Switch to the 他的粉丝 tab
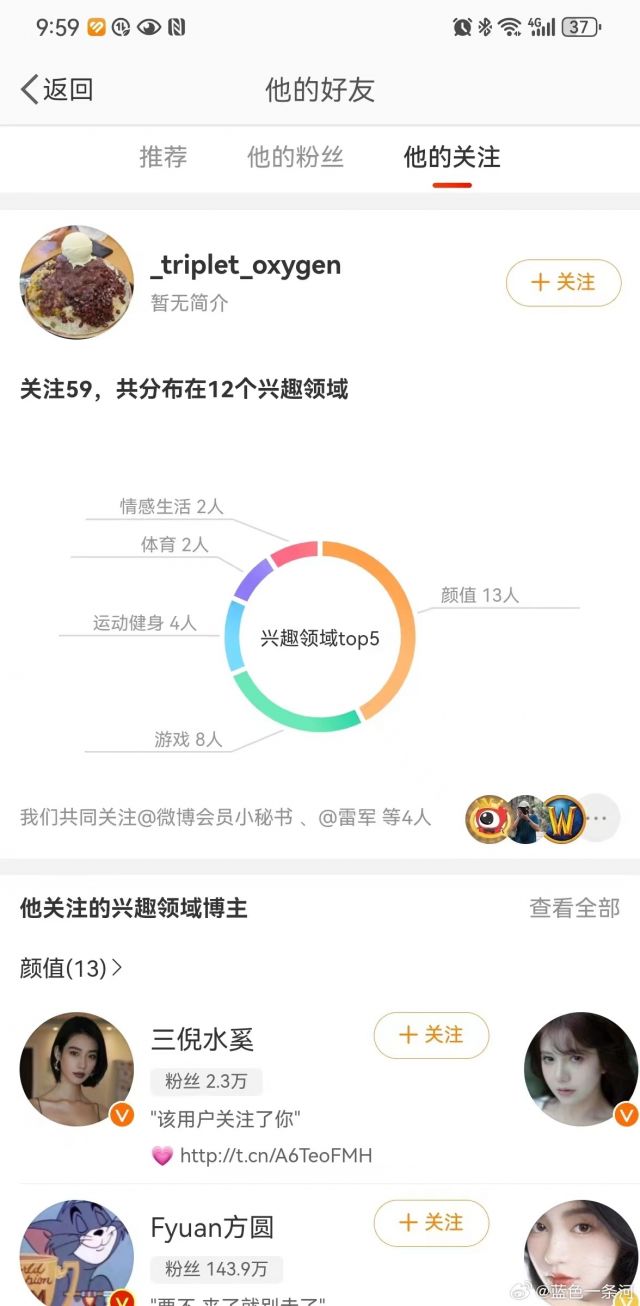 pyautogui.click(x=295, y=157)
